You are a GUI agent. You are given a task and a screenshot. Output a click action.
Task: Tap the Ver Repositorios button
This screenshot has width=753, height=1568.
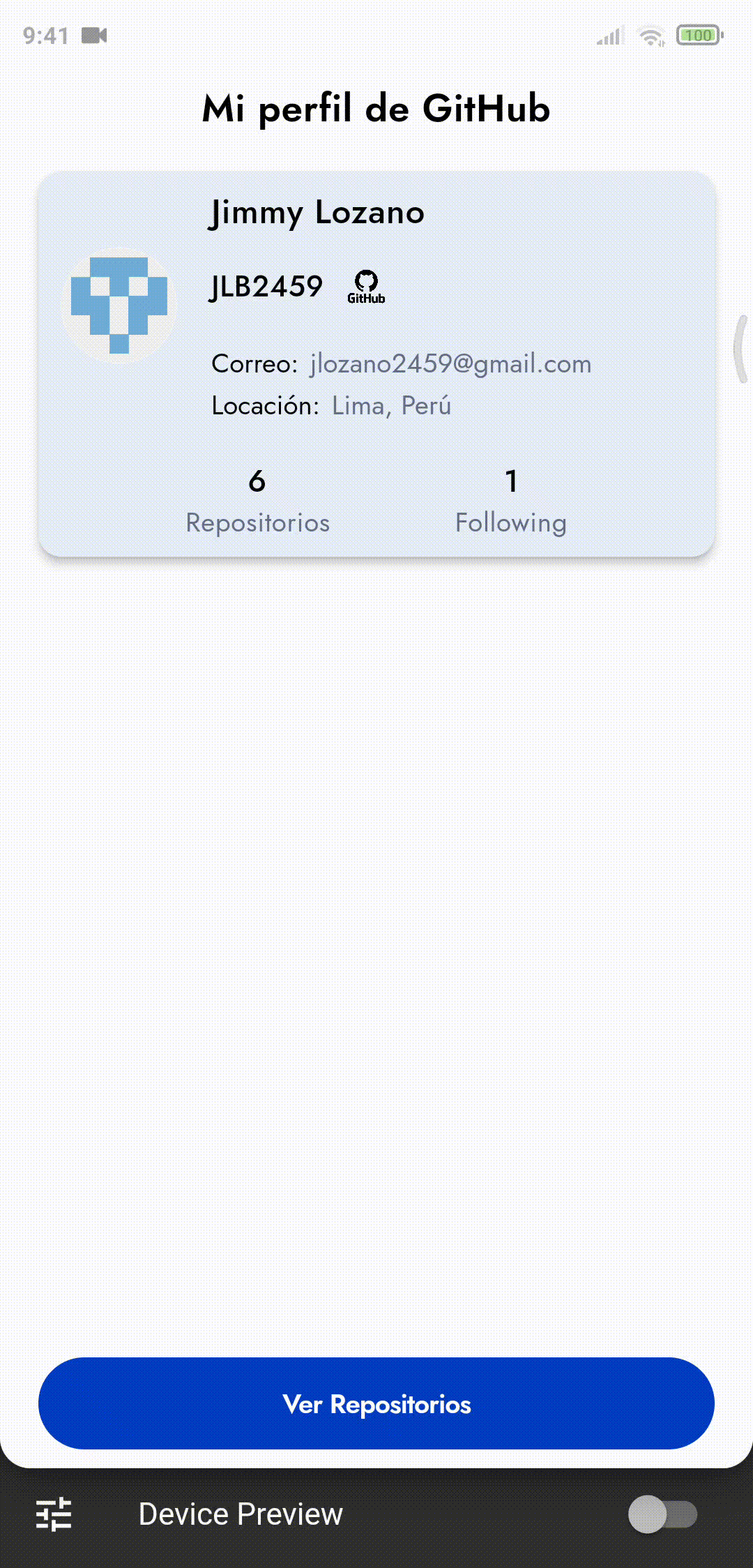(x=376, y=1403)
